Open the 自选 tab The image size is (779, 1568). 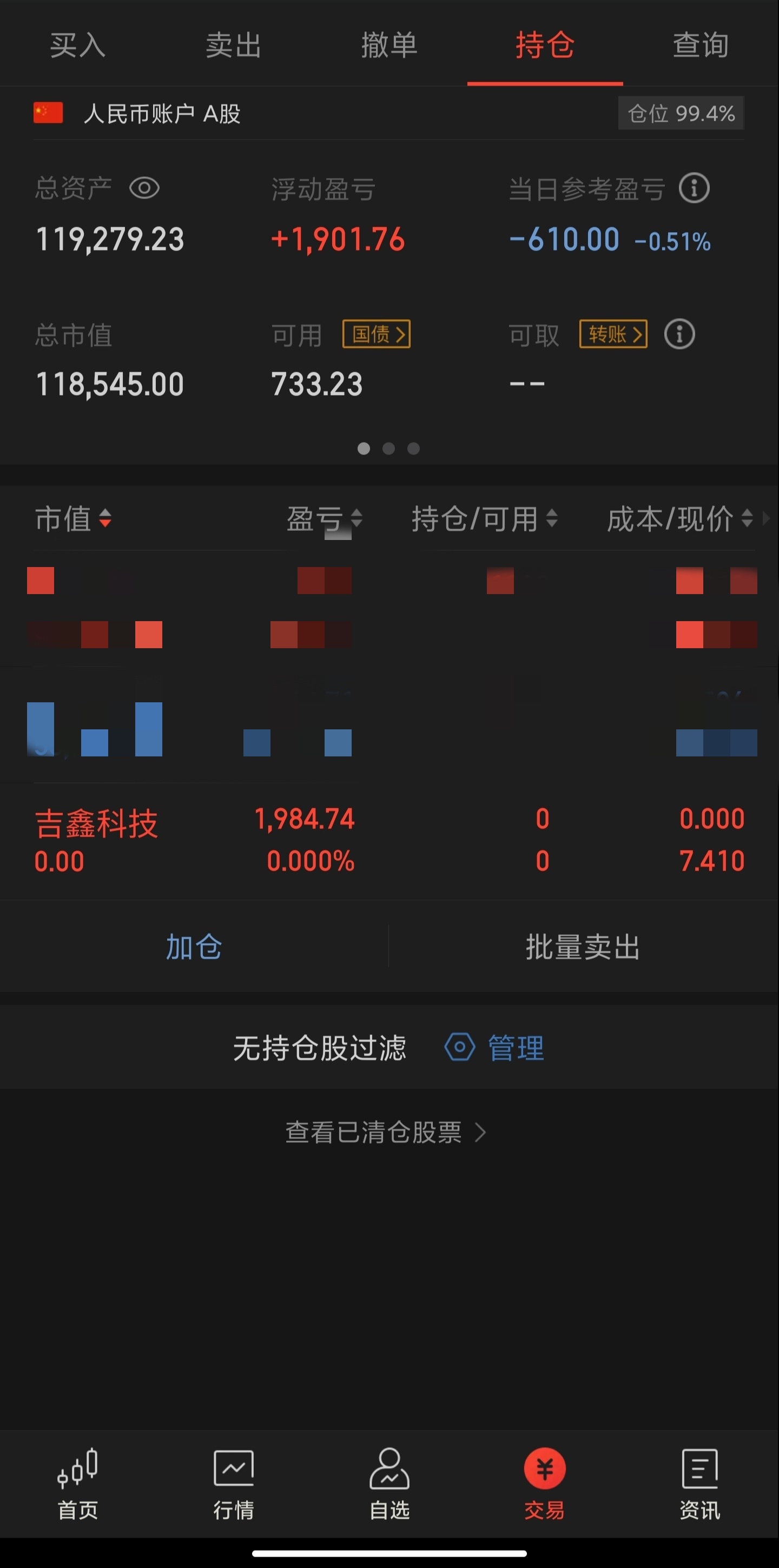point(389,1484)
